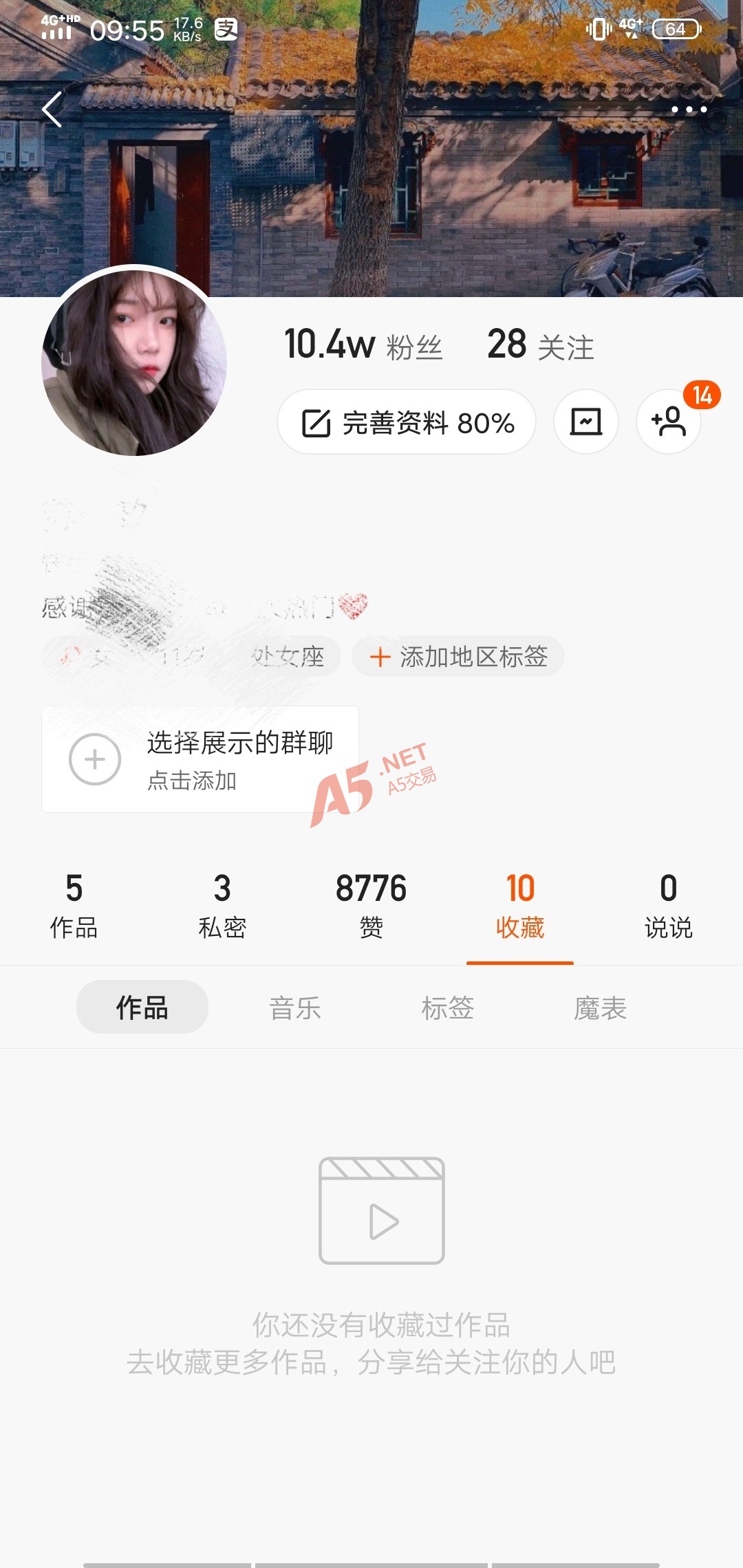Tap the profile avatar photo
The width and height of the screenshot is (743, 1568).
134,362
